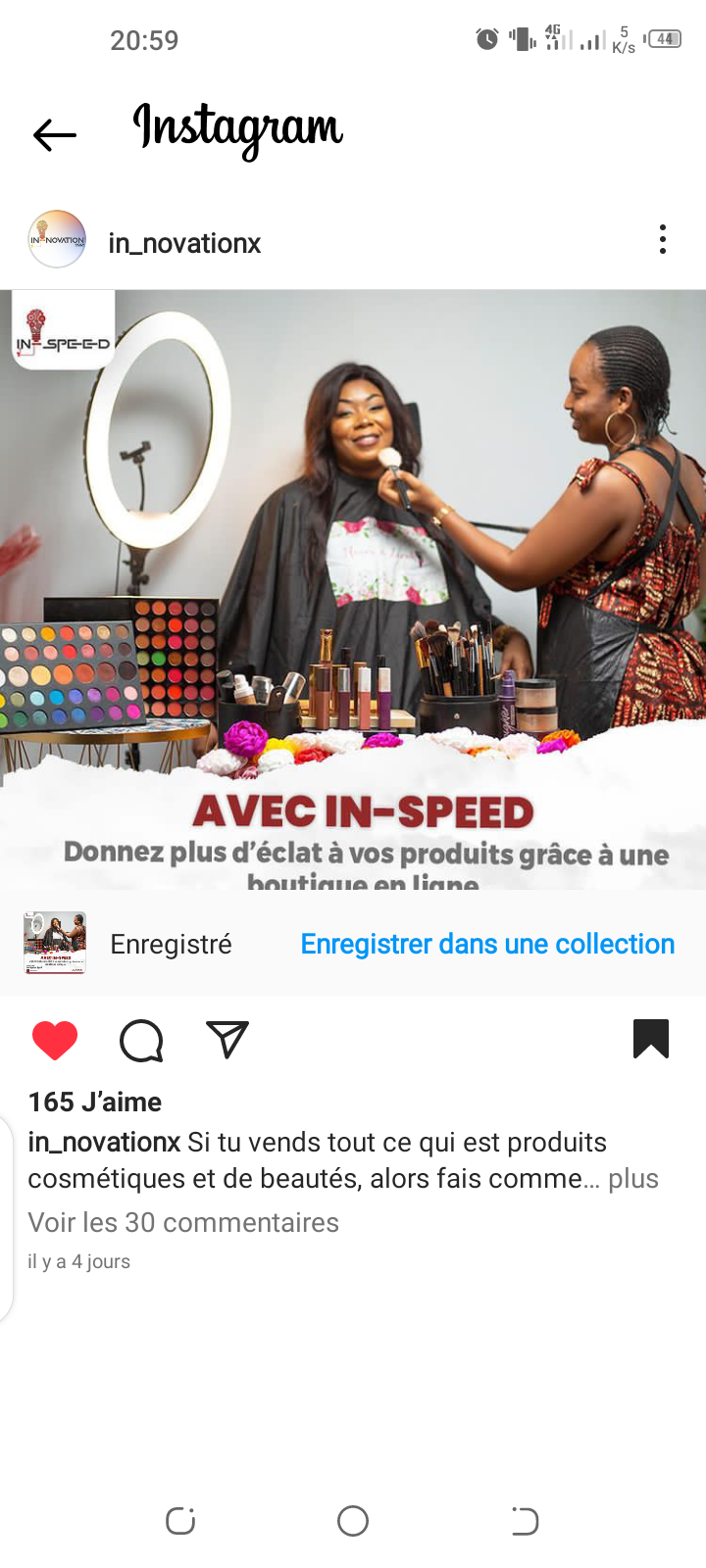This screenshot has width=706, height=1568.
Task: Unlike the post with the red heart
Action: (55, 1040)
